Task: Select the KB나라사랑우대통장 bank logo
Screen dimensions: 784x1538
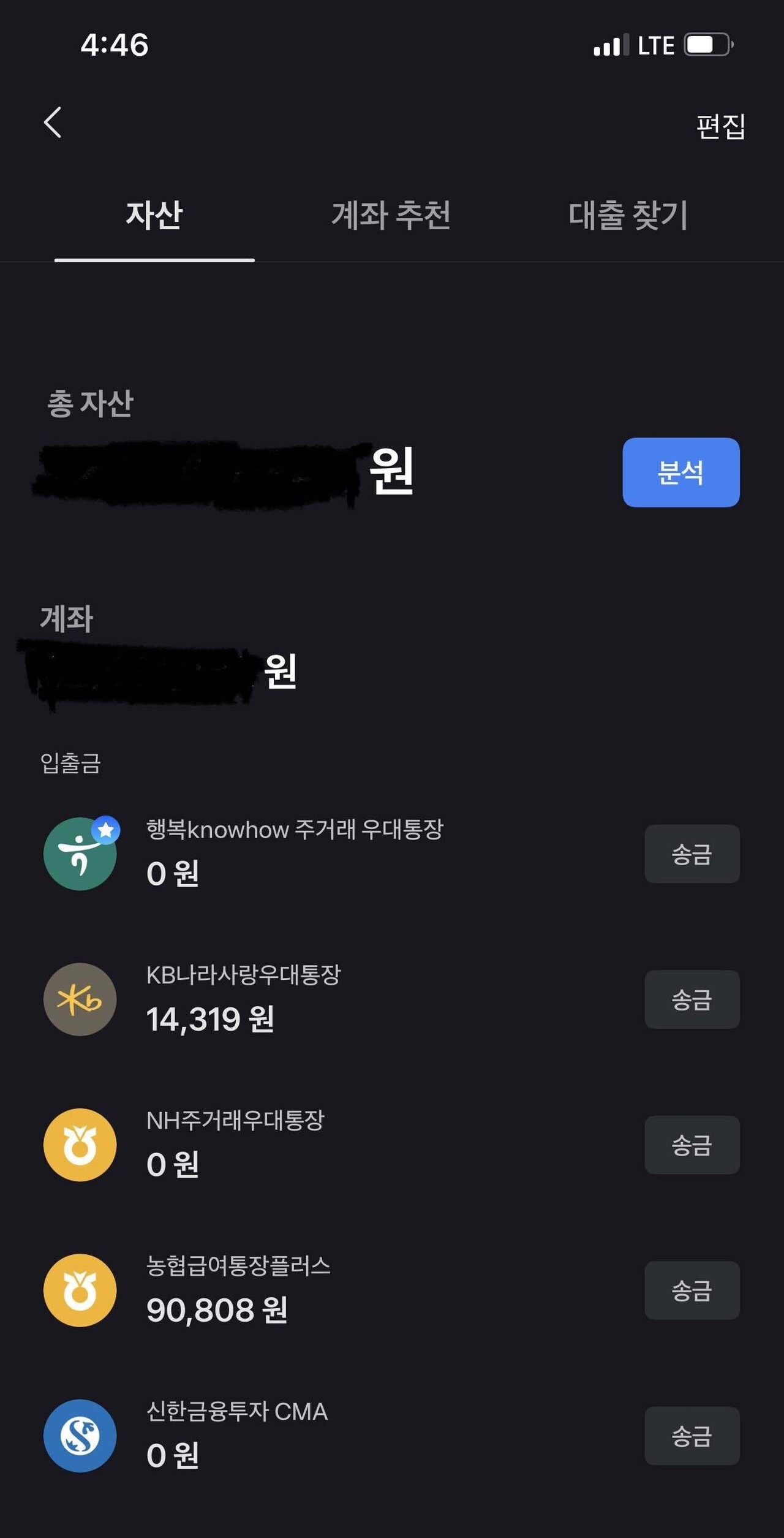Action: coord(79,999)
